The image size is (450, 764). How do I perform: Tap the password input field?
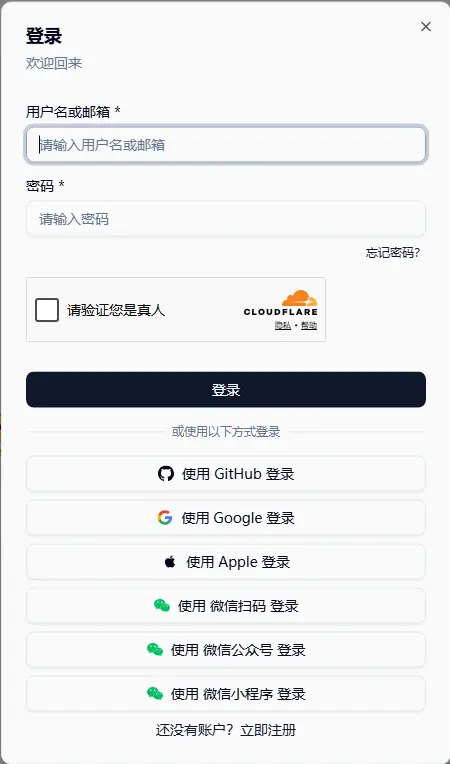click(x=226, y=219)
